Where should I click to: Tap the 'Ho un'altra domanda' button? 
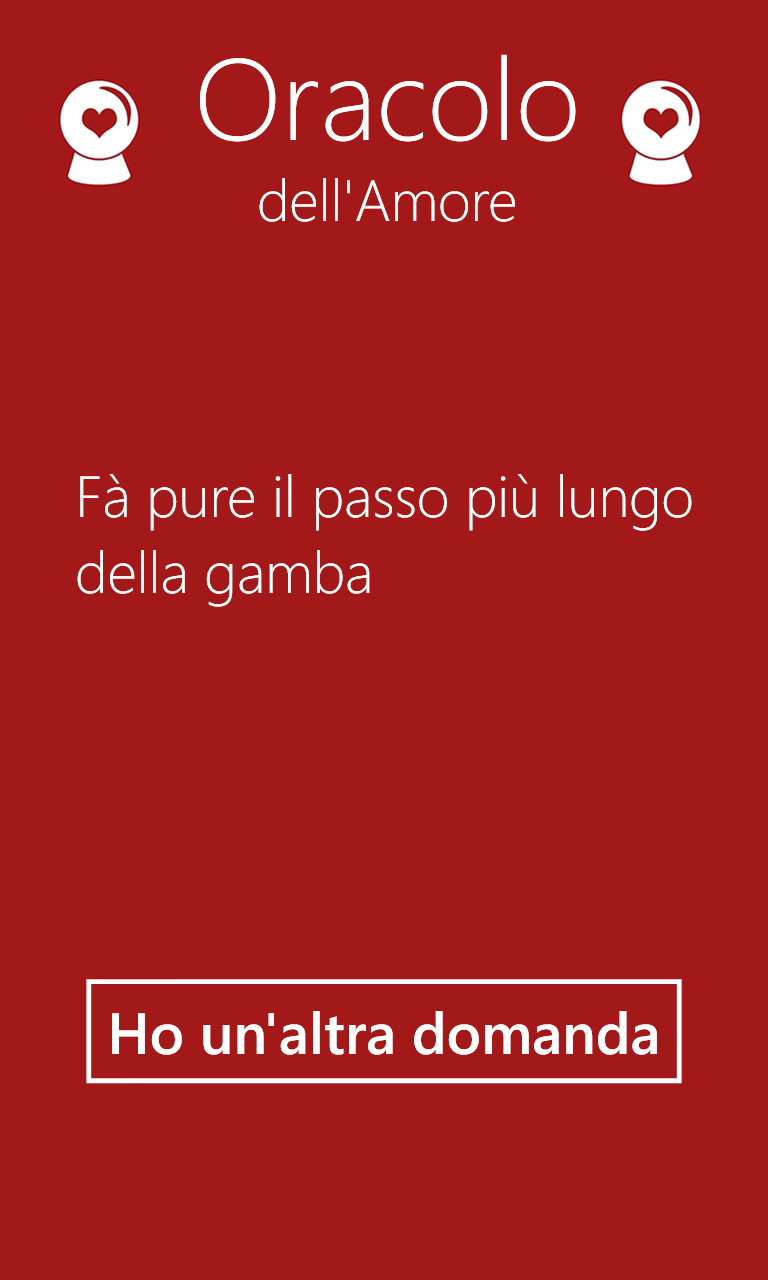384,1031
